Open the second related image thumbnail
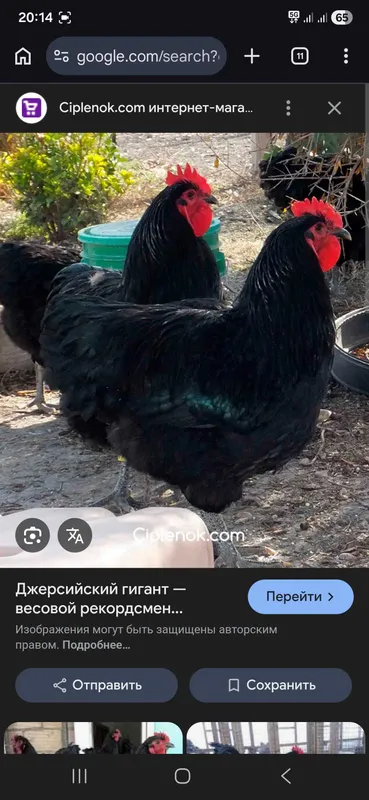Screen dimensions: 369x800 pyautogui.click(x=276, y=738)
